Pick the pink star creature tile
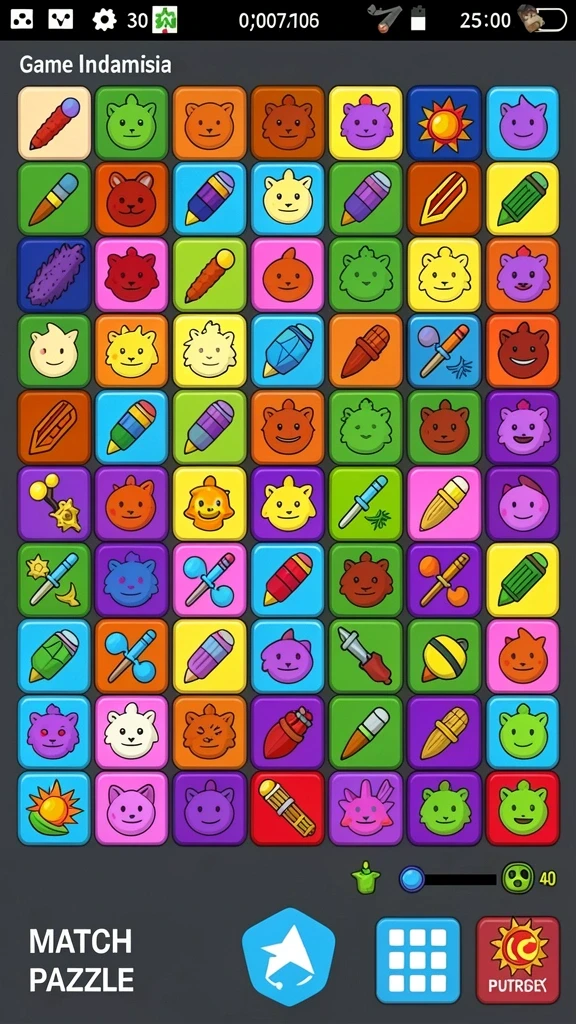This screenshot has width=576, height=1024. pos(366,808)
